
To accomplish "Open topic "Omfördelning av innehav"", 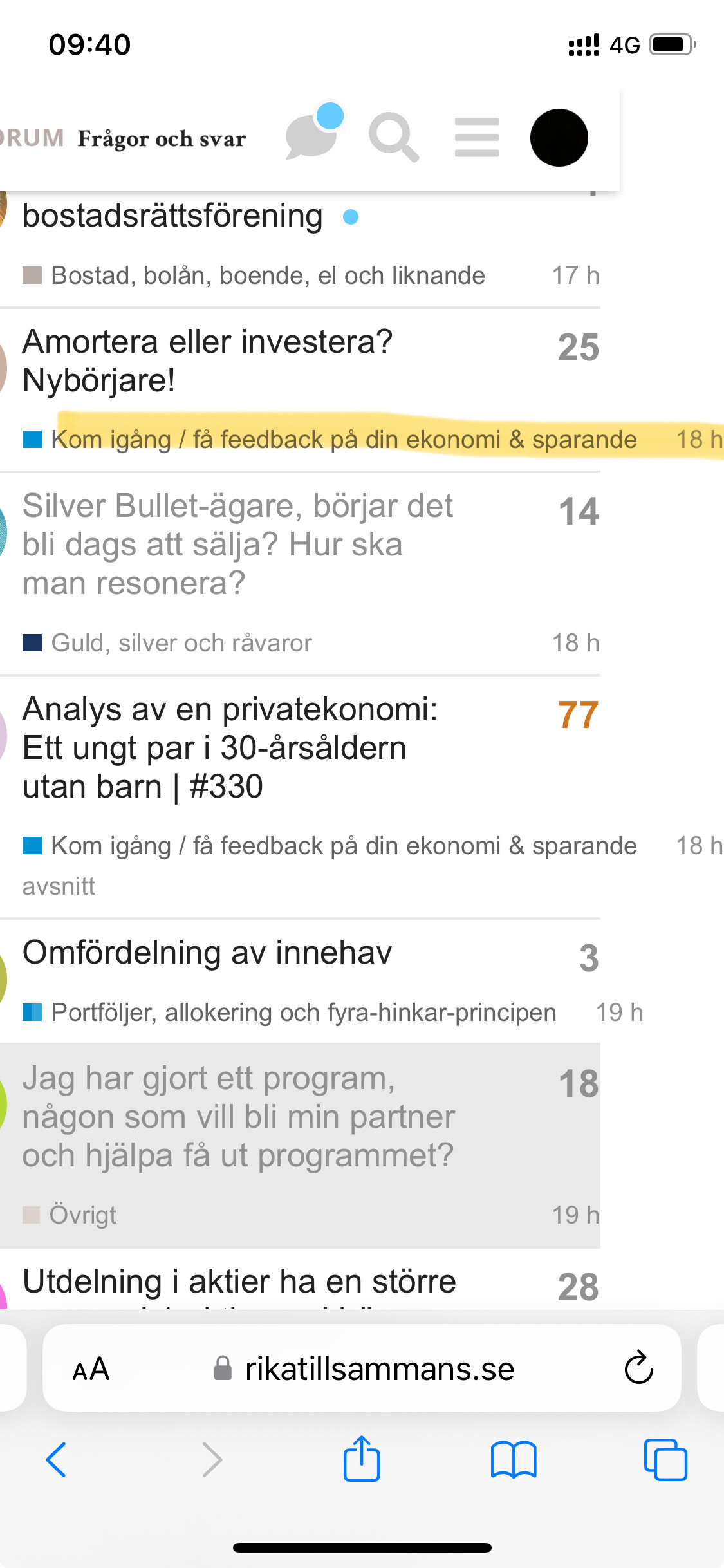I will pyautogui.click(x=207, y=953).
